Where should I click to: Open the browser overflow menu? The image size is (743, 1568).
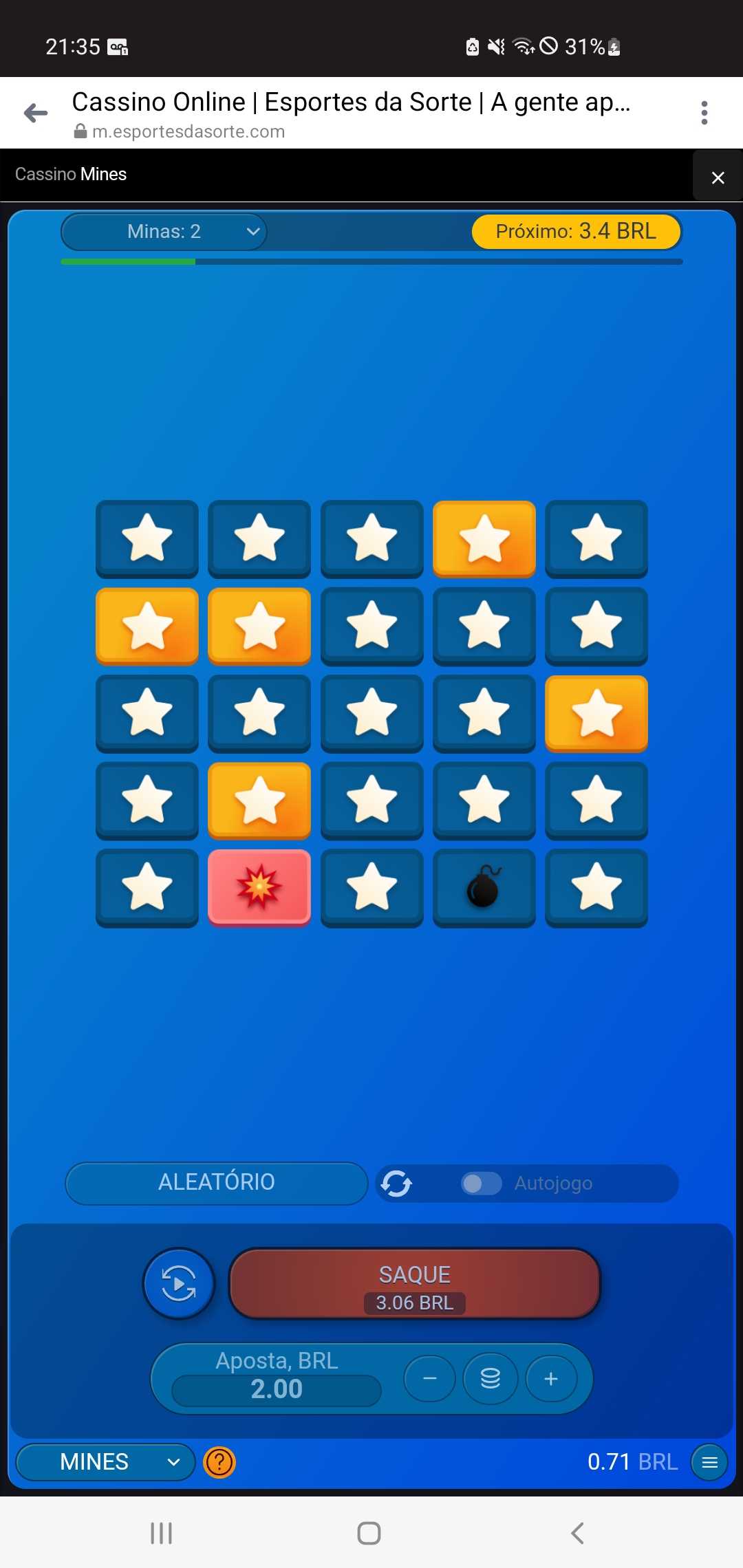click(x=704, y=113)
